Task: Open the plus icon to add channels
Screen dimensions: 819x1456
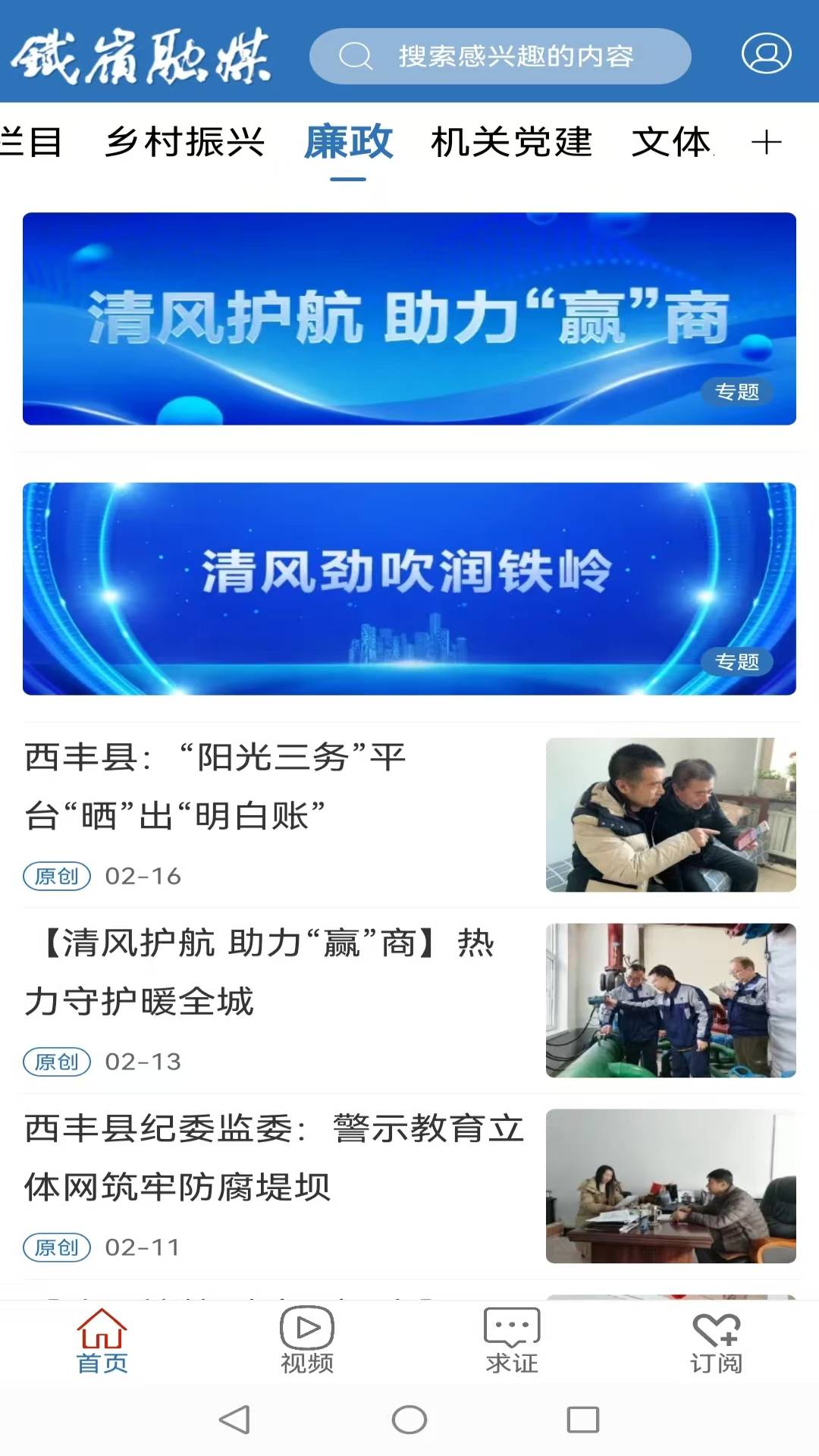Action: point(766,143)
